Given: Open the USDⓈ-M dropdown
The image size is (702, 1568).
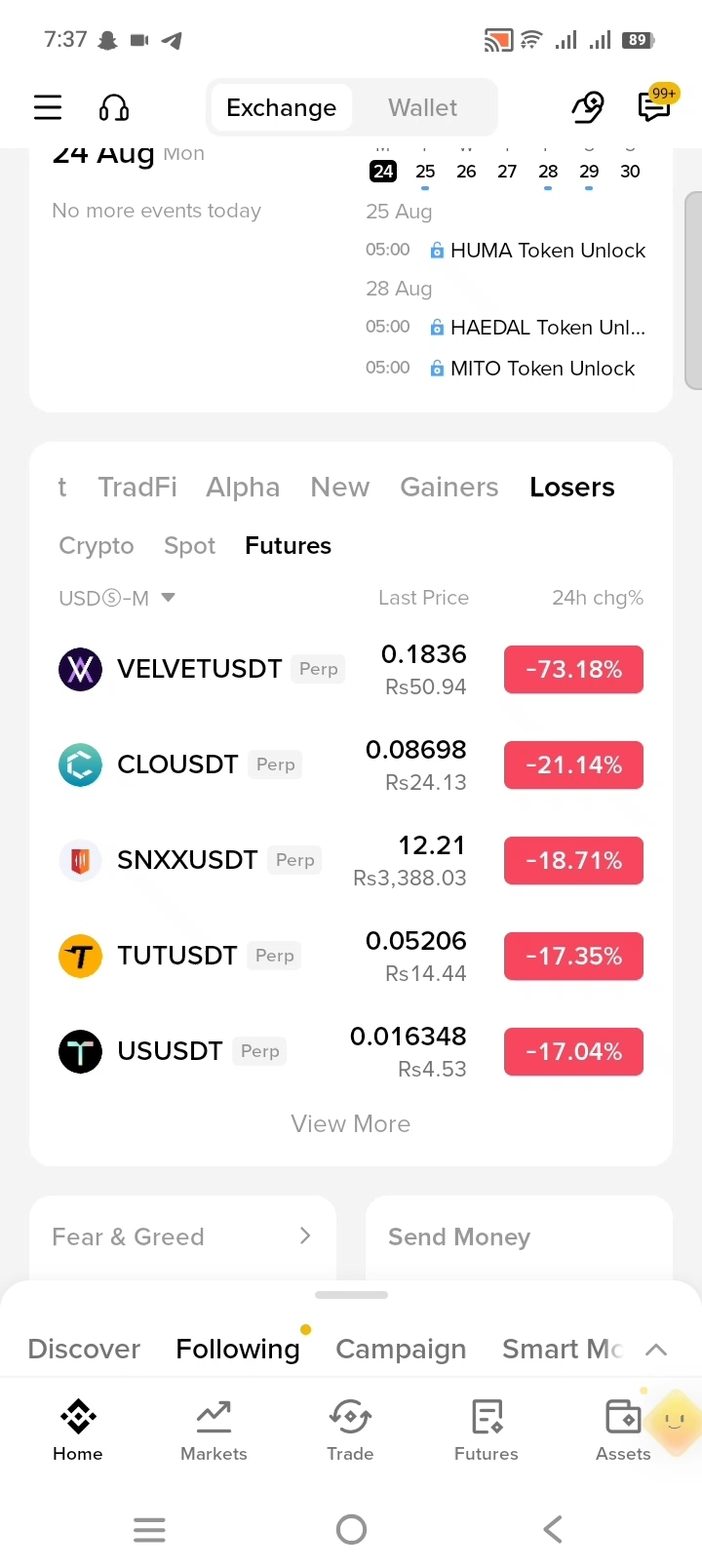Looking at the screenshot, I should click(117, 598).
